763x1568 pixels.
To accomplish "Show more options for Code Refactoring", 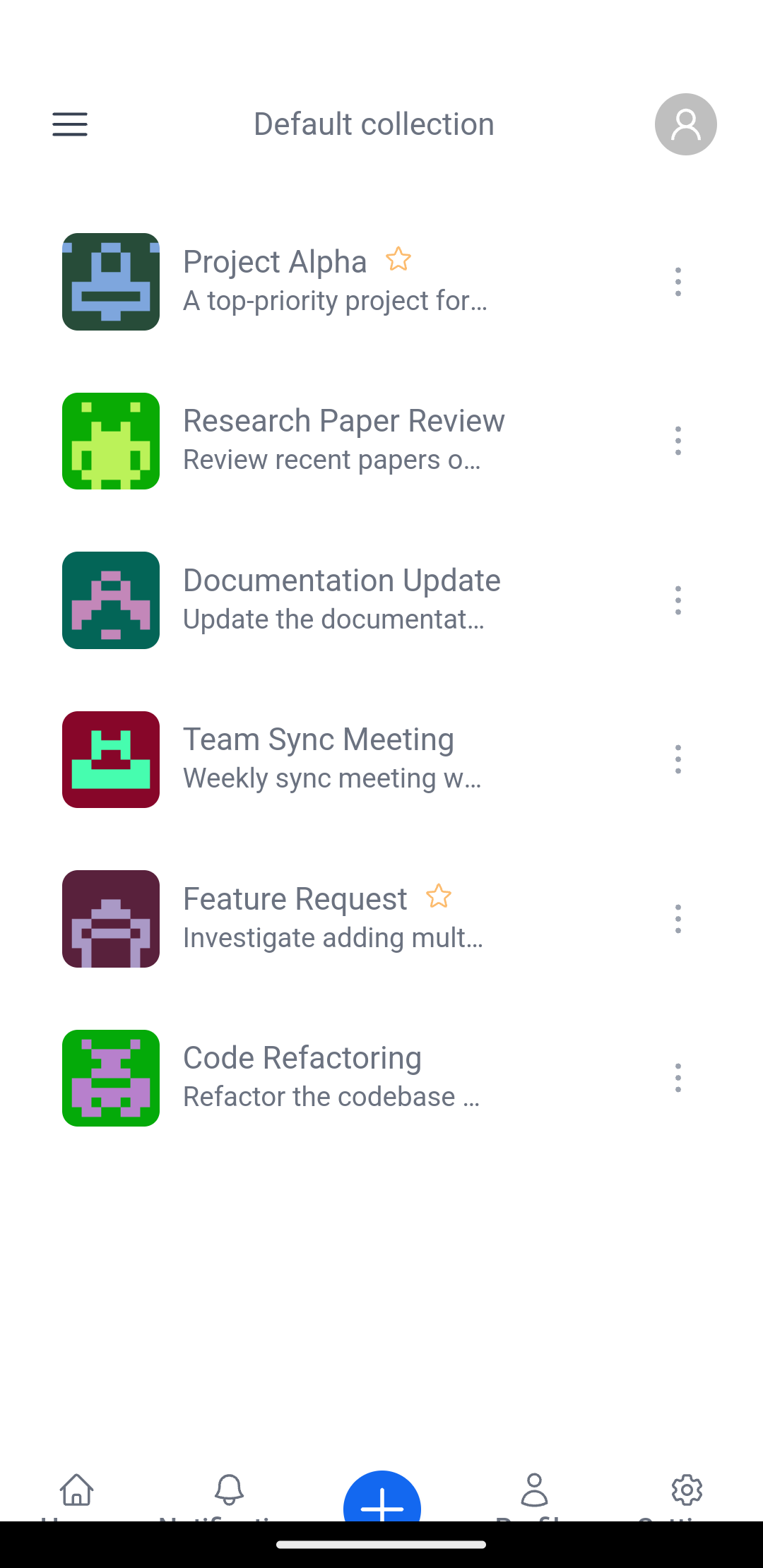I will click(x=678, y=1078).
